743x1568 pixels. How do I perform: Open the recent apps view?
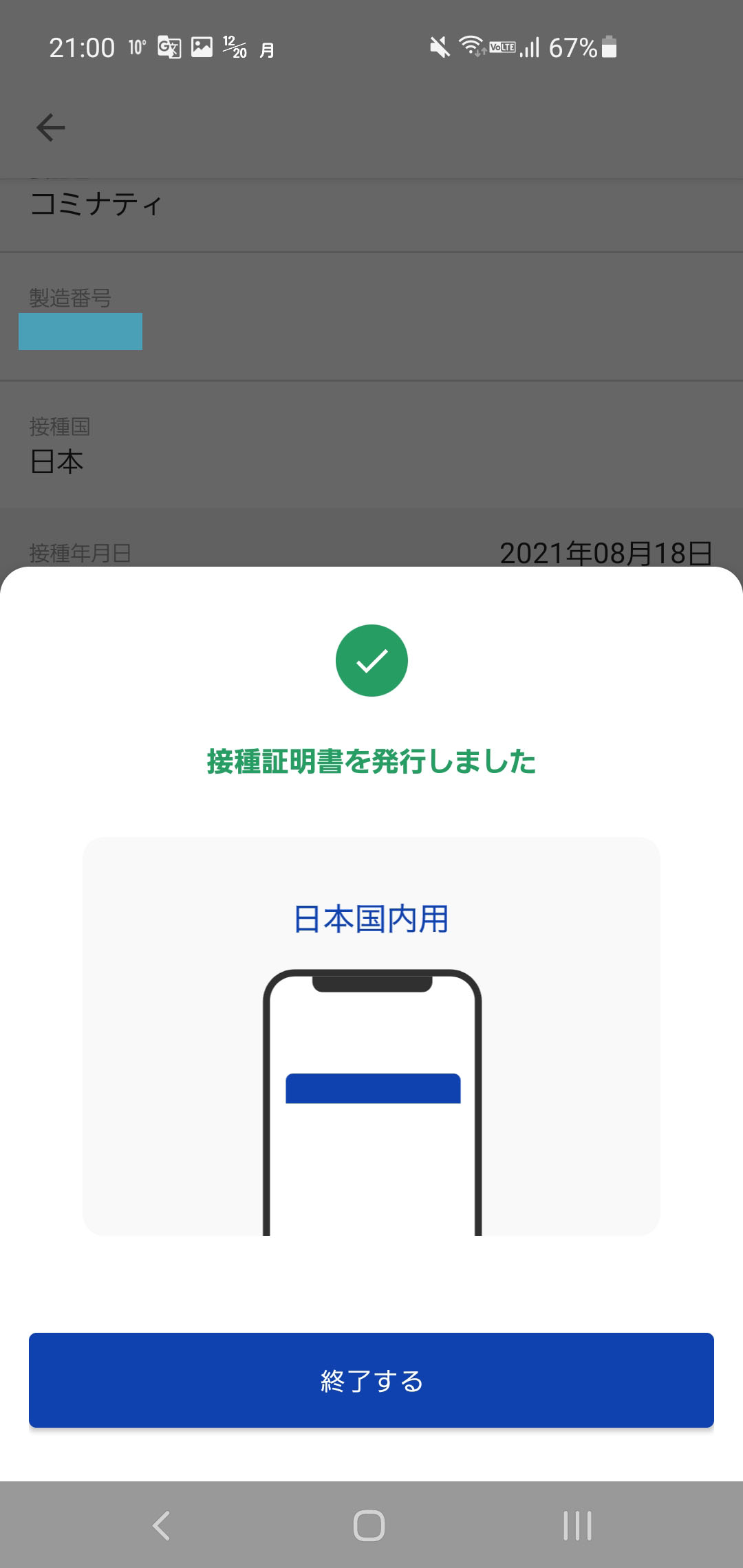[577, 1525]
